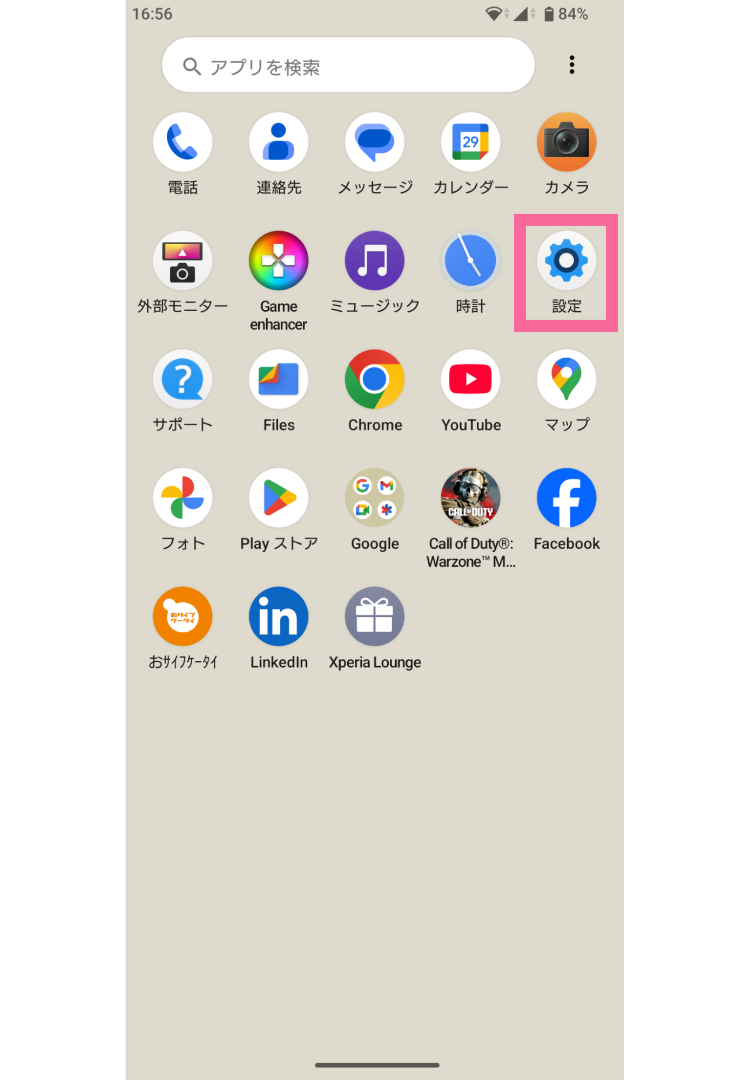Launch LinkedIn

(279, 617)
